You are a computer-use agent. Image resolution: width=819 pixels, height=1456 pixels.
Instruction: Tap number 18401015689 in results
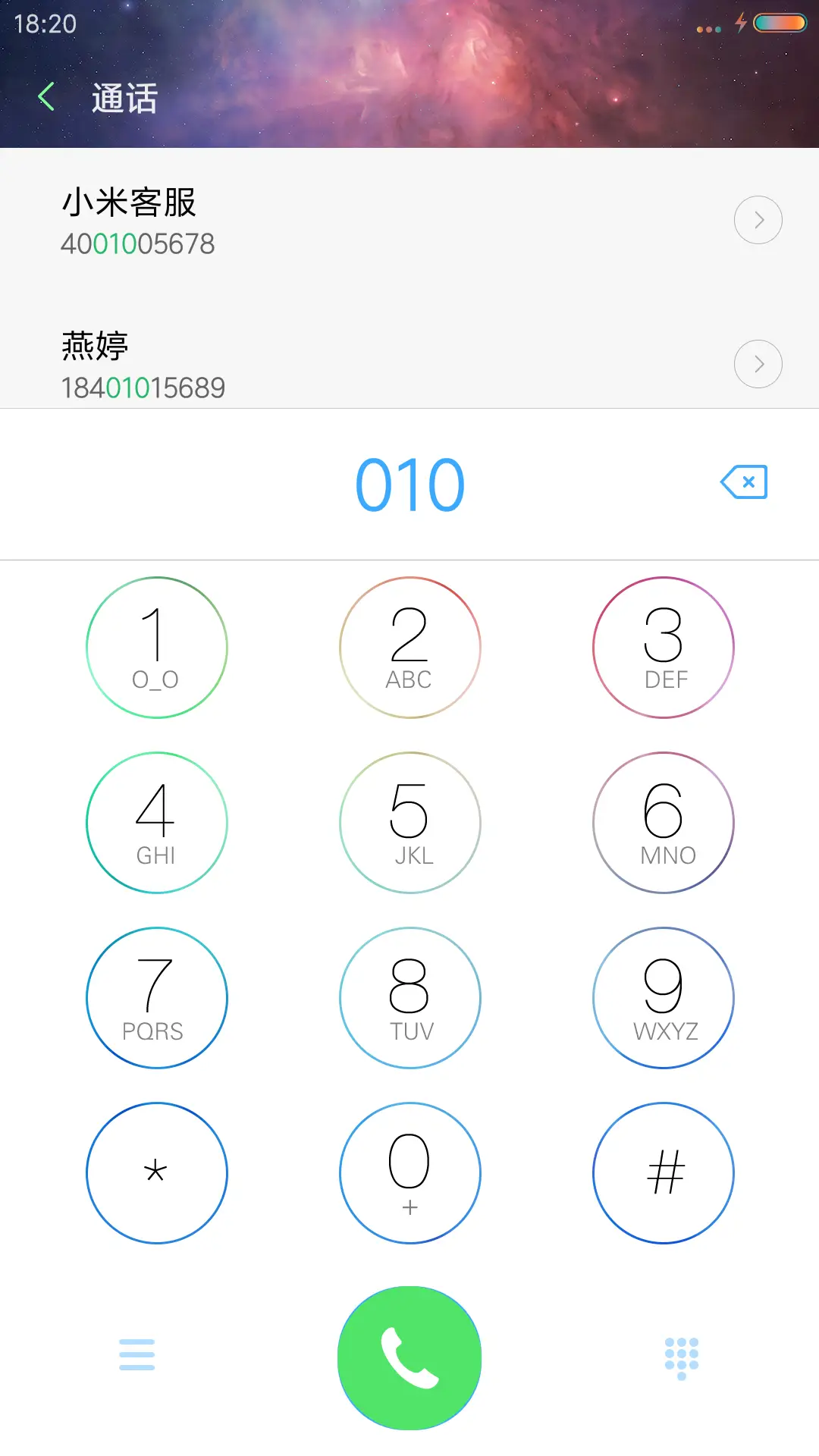143,387
